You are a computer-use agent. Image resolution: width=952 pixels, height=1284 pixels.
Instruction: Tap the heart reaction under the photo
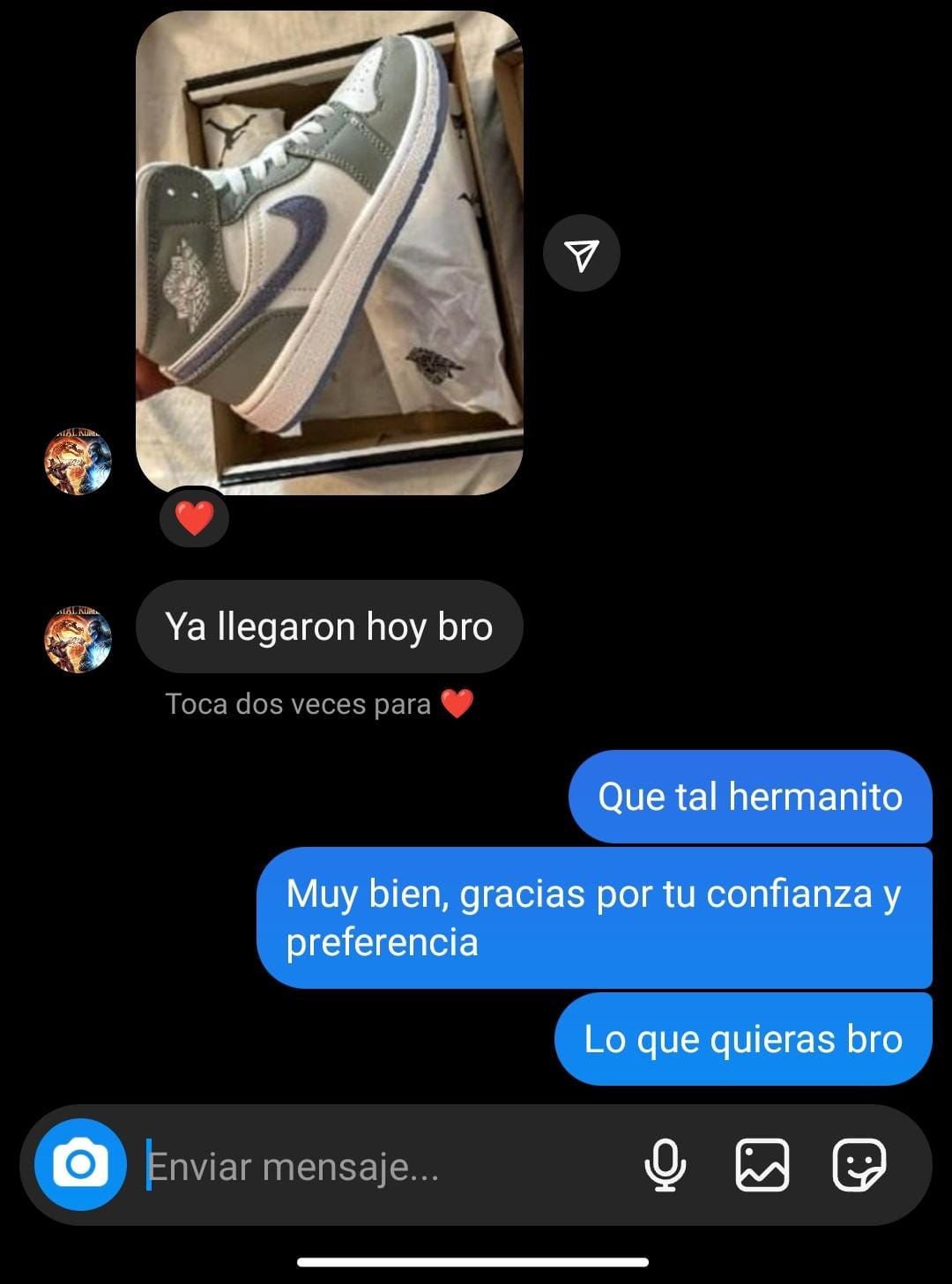[194, 518]
